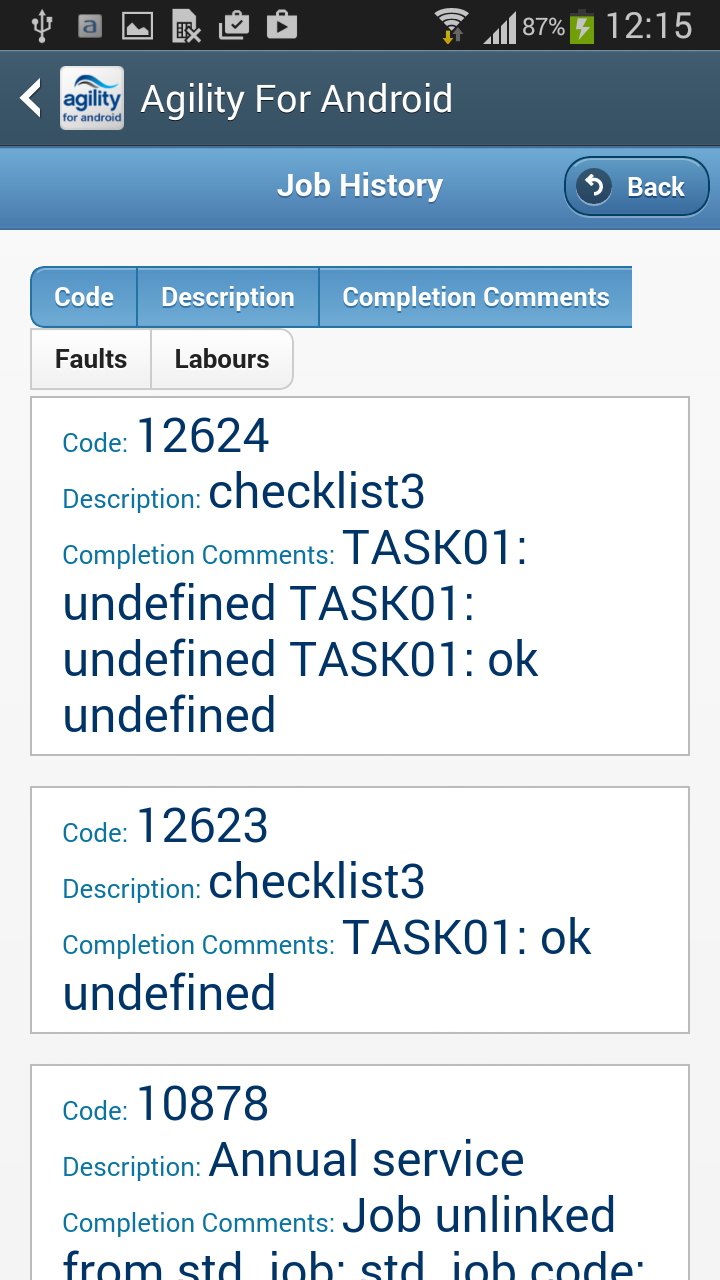Tap the app bar back arrow

pyautogui.click(x=32, y=98)
